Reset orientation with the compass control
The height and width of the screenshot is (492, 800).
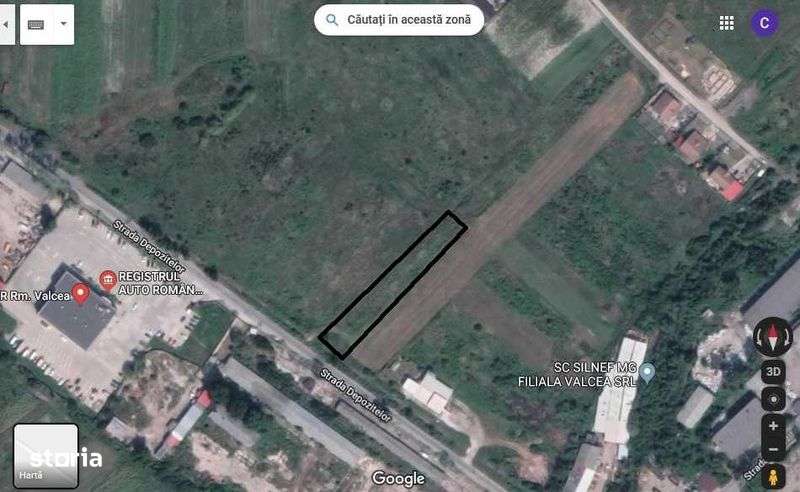coord(773,338)
